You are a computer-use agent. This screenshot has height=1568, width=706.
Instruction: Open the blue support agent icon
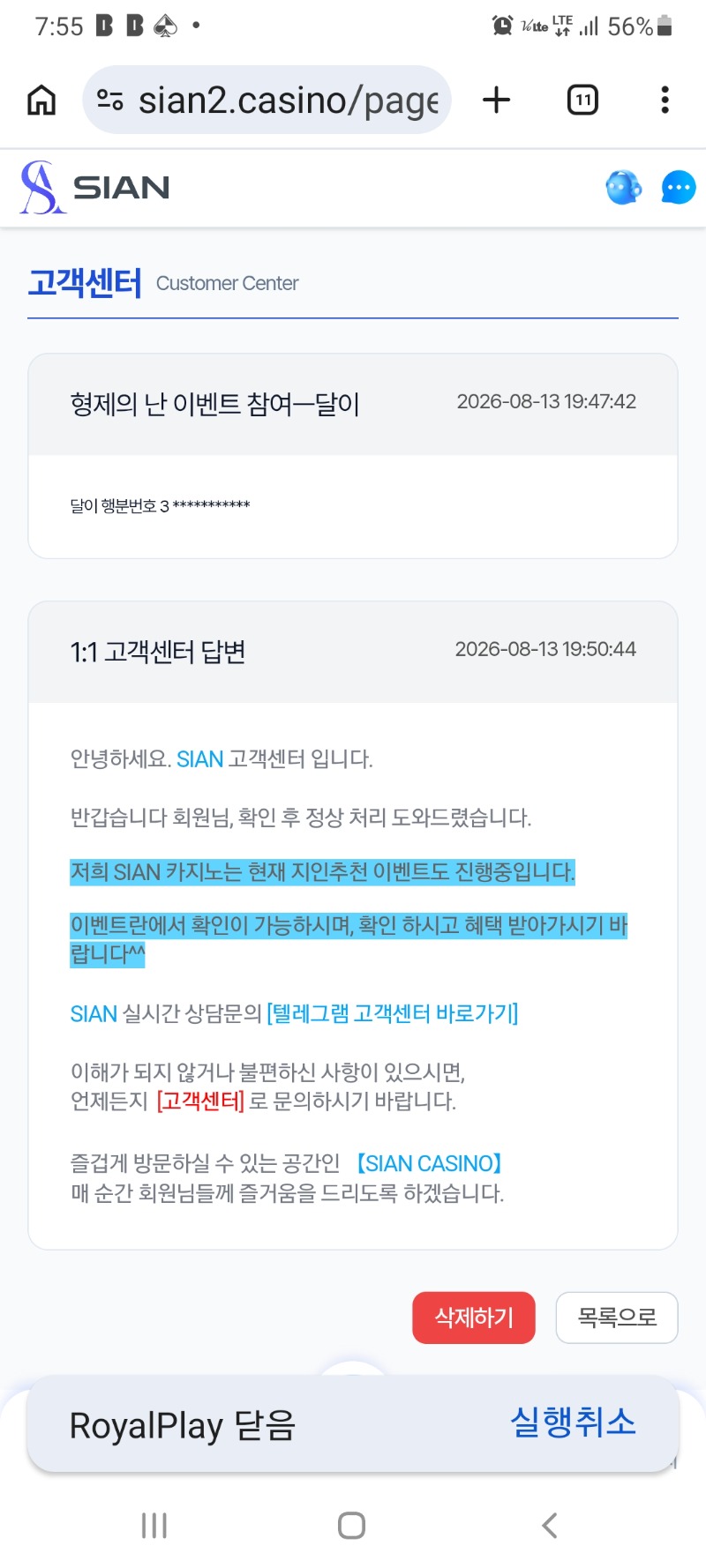pos(624,187)
